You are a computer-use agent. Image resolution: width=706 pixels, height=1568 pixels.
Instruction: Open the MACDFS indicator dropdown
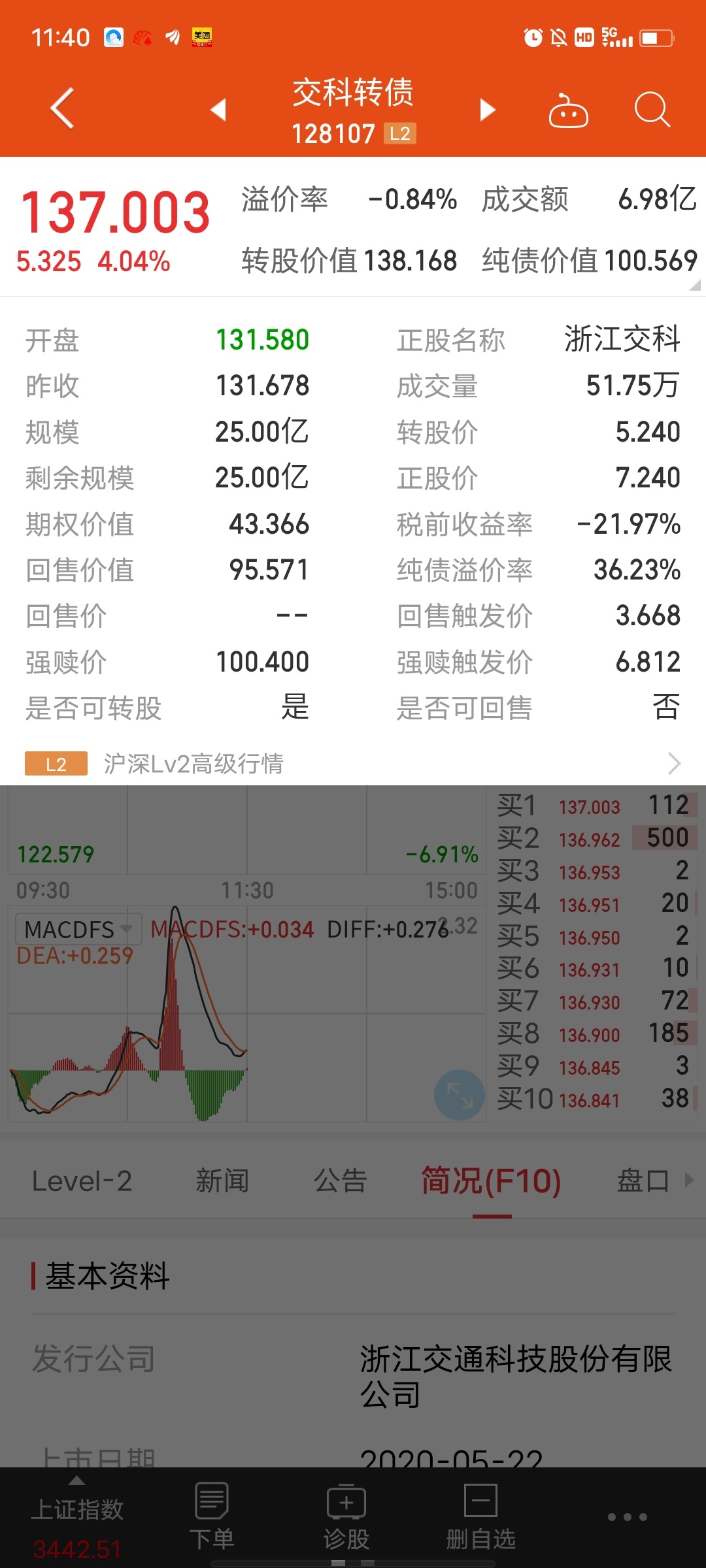78,928
